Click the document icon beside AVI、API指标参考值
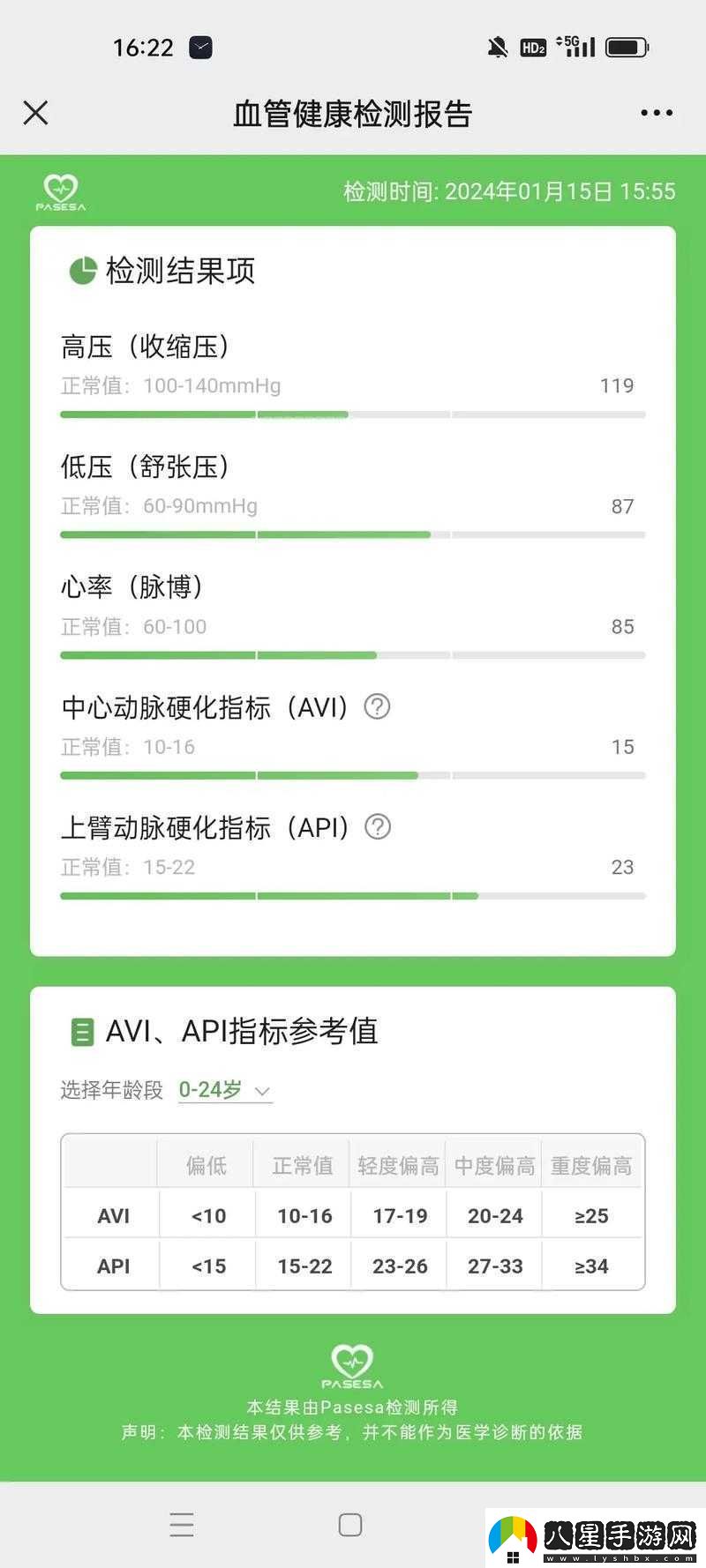The height and width of the screenshot is (1568, 706). point(81,1032)
